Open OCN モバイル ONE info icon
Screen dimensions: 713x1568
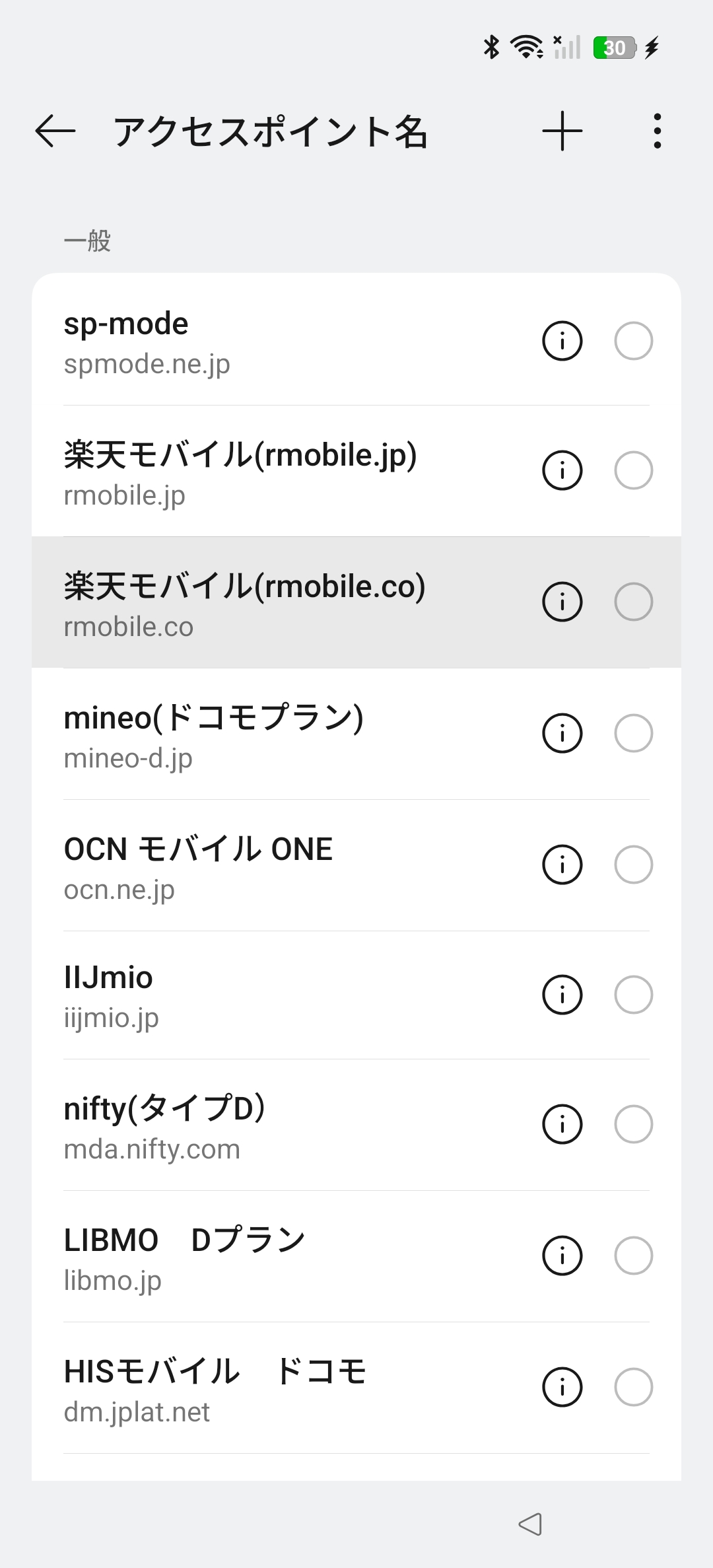(x=562, y=865)
